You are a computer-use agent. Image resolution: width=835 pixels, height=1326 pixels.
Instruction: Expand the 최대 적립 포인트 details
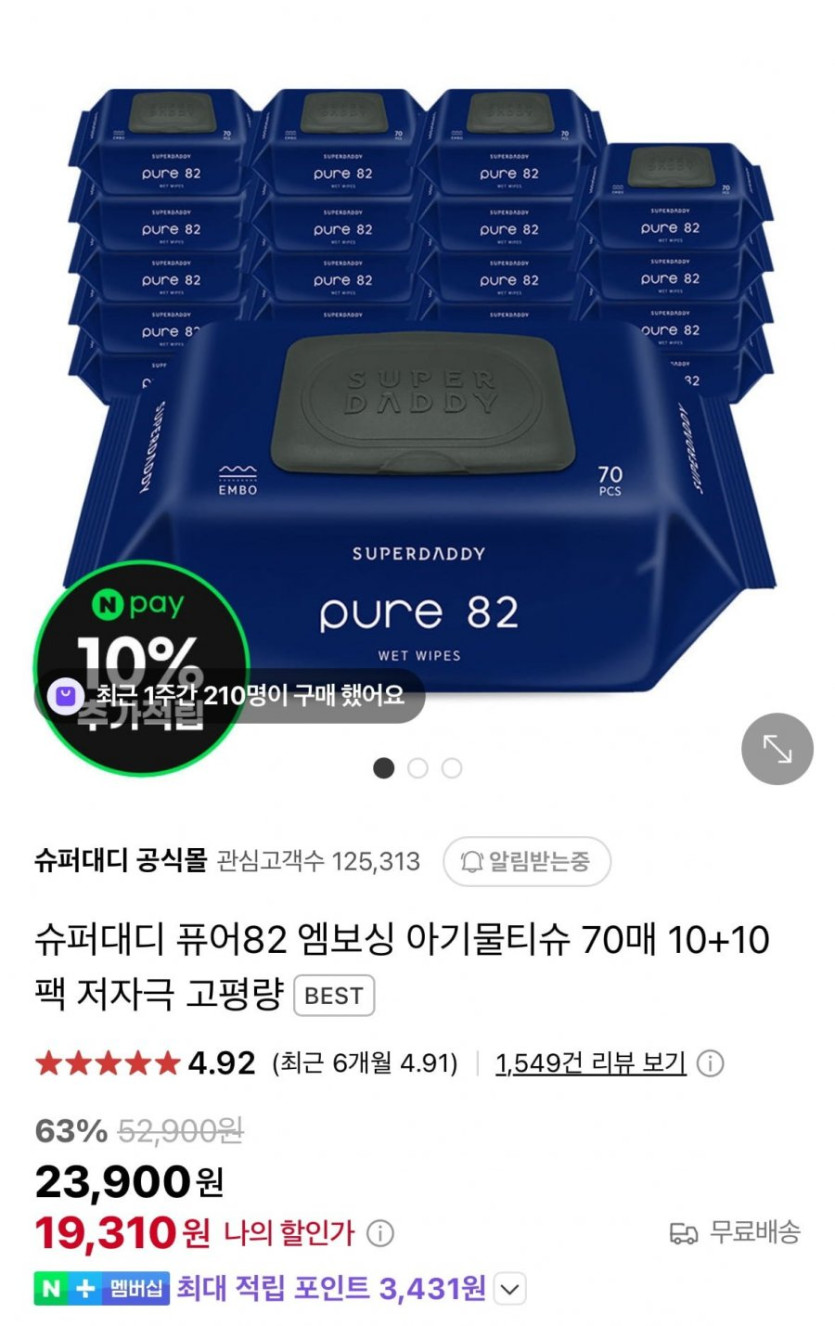click(510, 1290)
